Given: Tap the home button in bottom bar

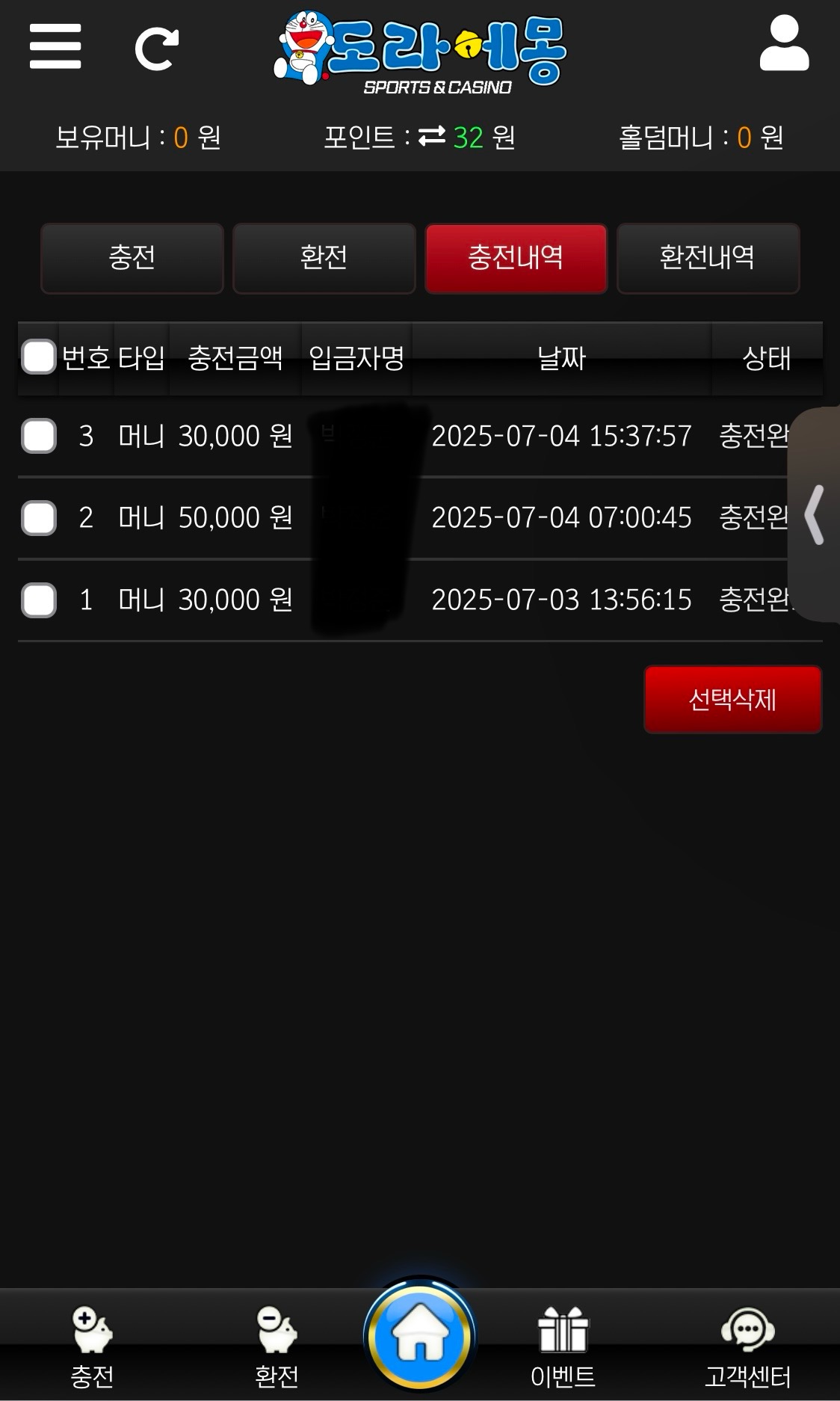Looking at the screenshot, I should [x=420, y=1335].
